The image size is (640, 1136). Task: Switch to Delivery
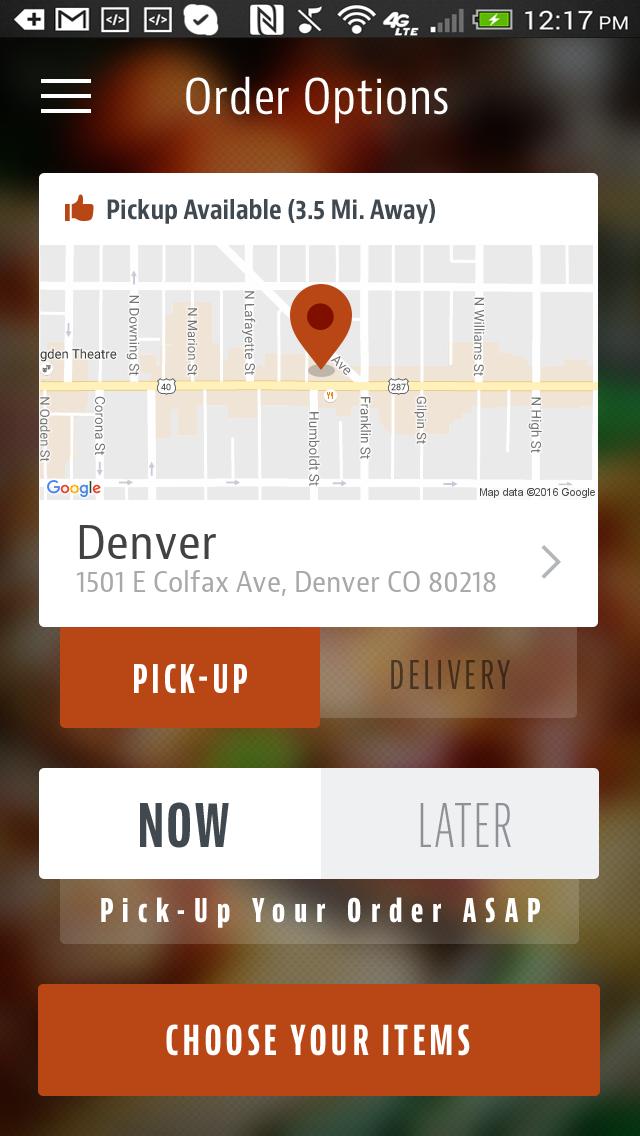pos(449,675)
